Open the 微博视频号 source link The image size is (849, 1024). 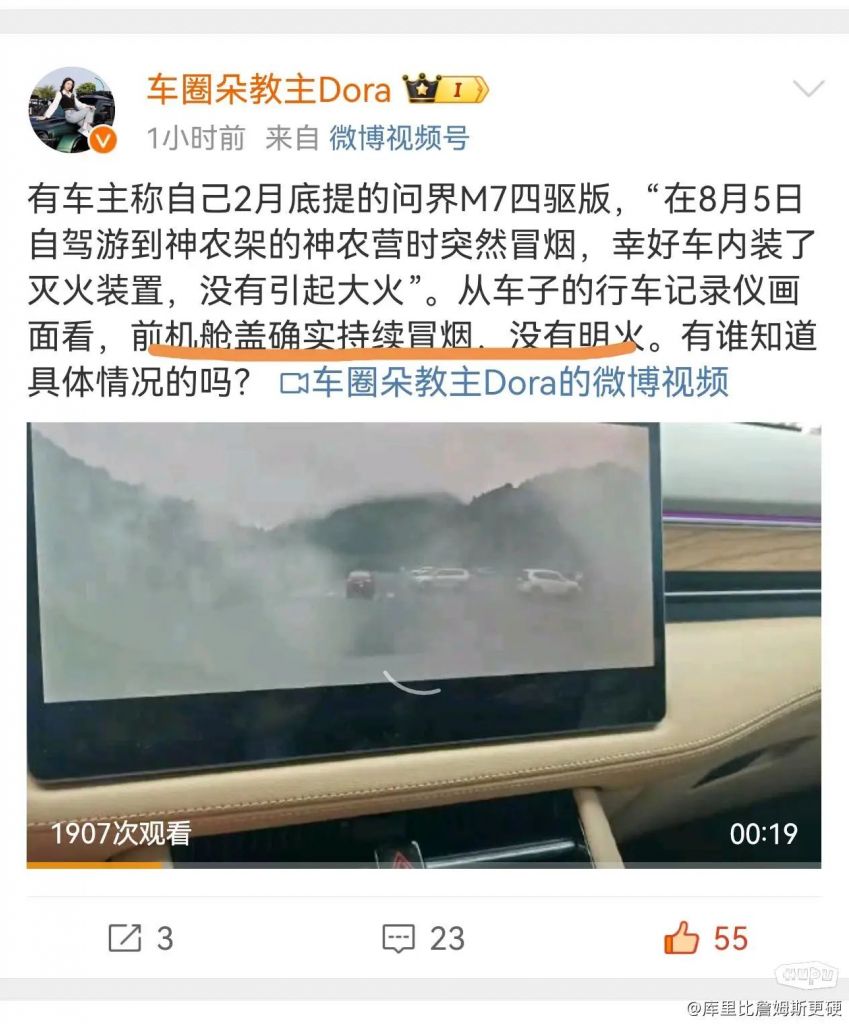[399, 138]
